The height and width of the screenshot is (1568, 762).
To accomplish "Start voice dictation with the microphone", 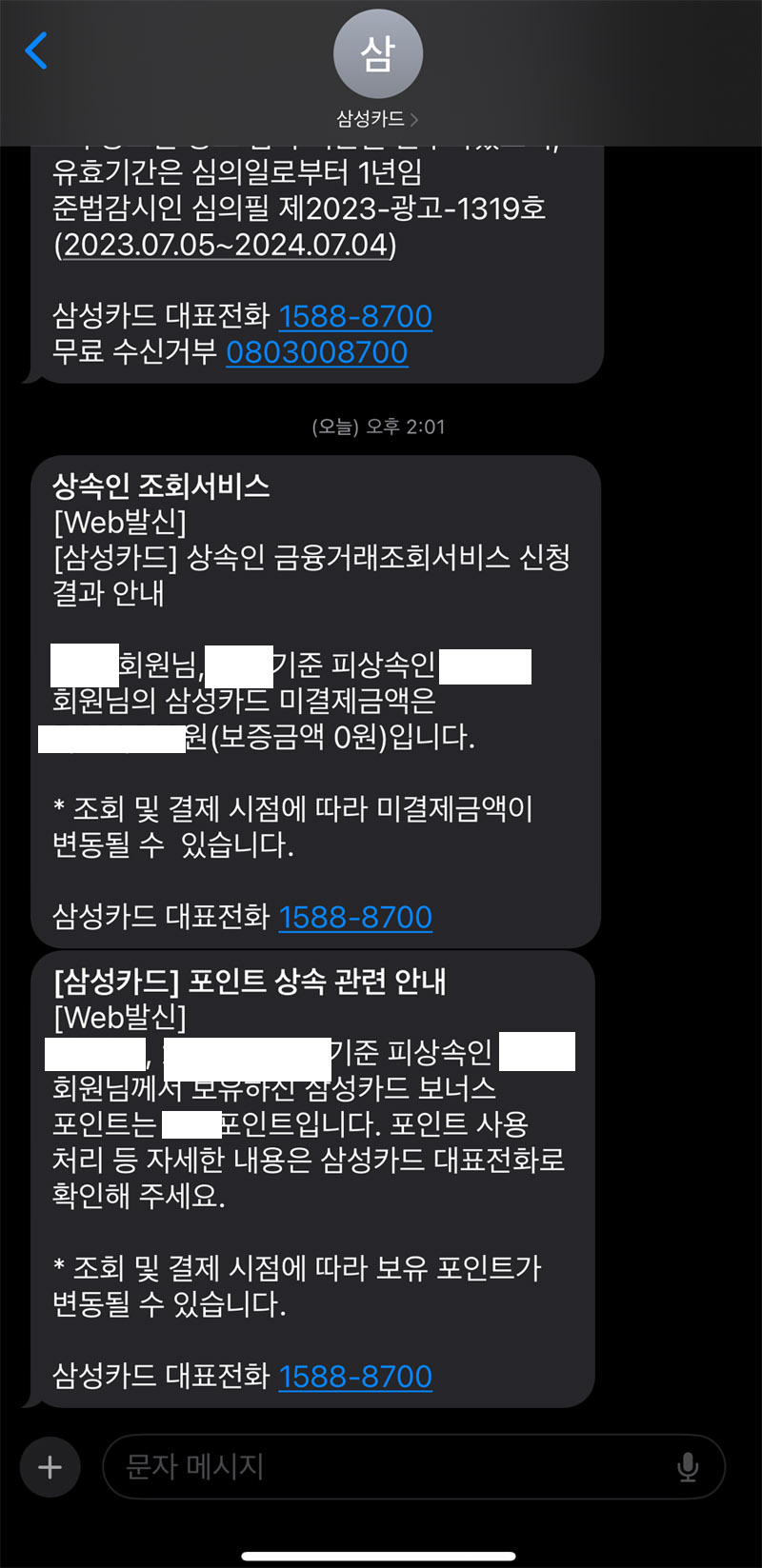I will (688, 1467).
